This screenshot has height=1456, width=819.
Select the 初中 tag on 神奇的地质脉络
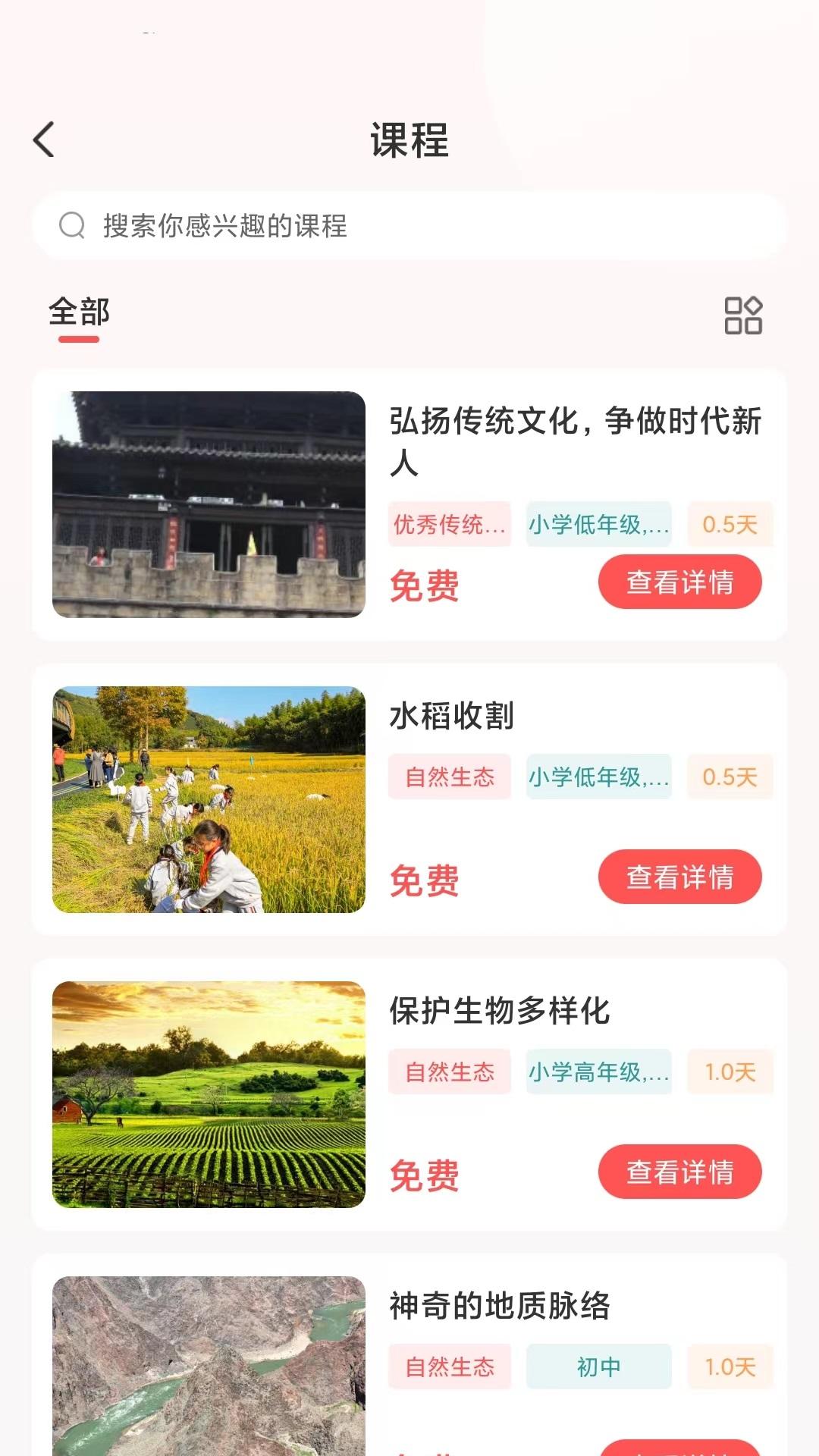pyautogui.click(x=598, y=1367)
